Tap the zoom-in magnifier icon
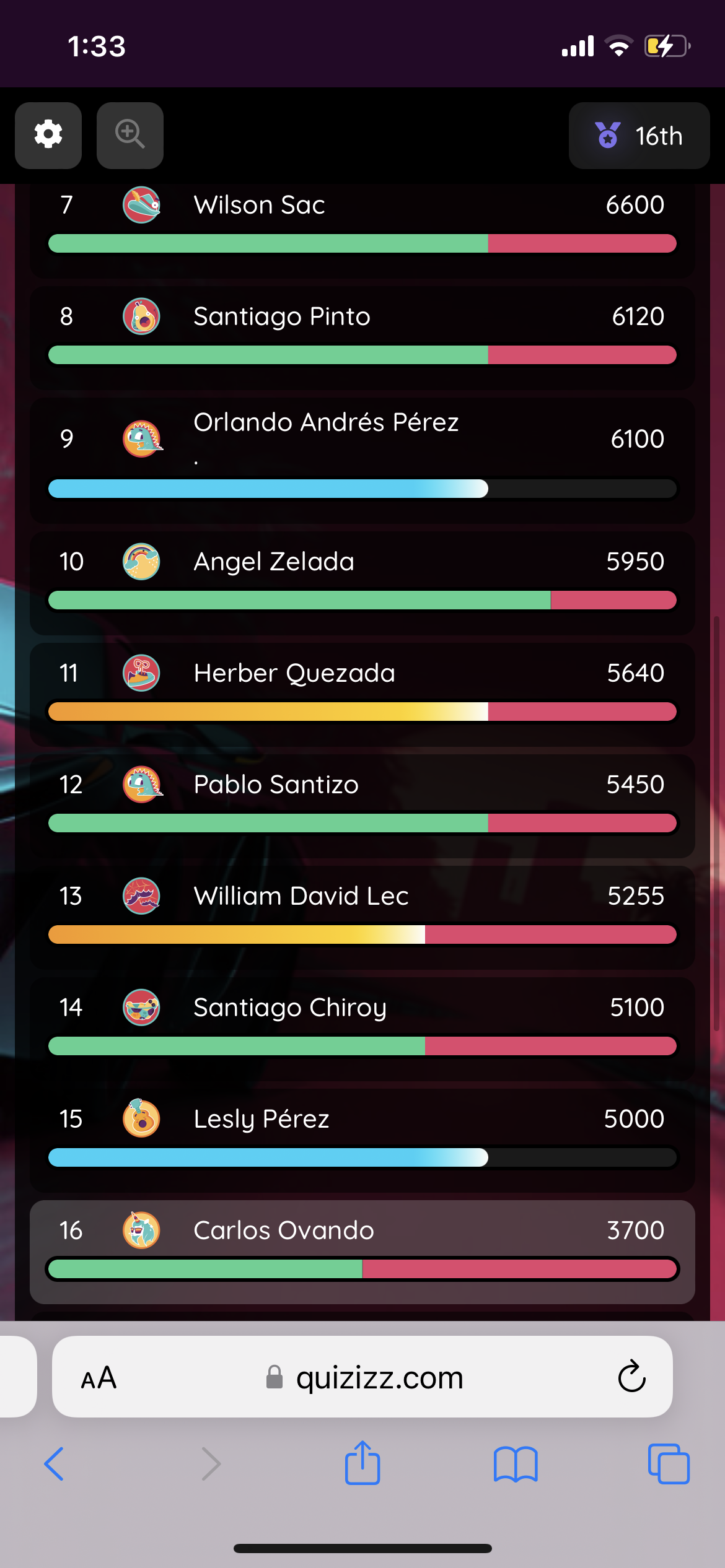Image resolution: width=725 pixels, height=1568 pixels. point(130,135)
